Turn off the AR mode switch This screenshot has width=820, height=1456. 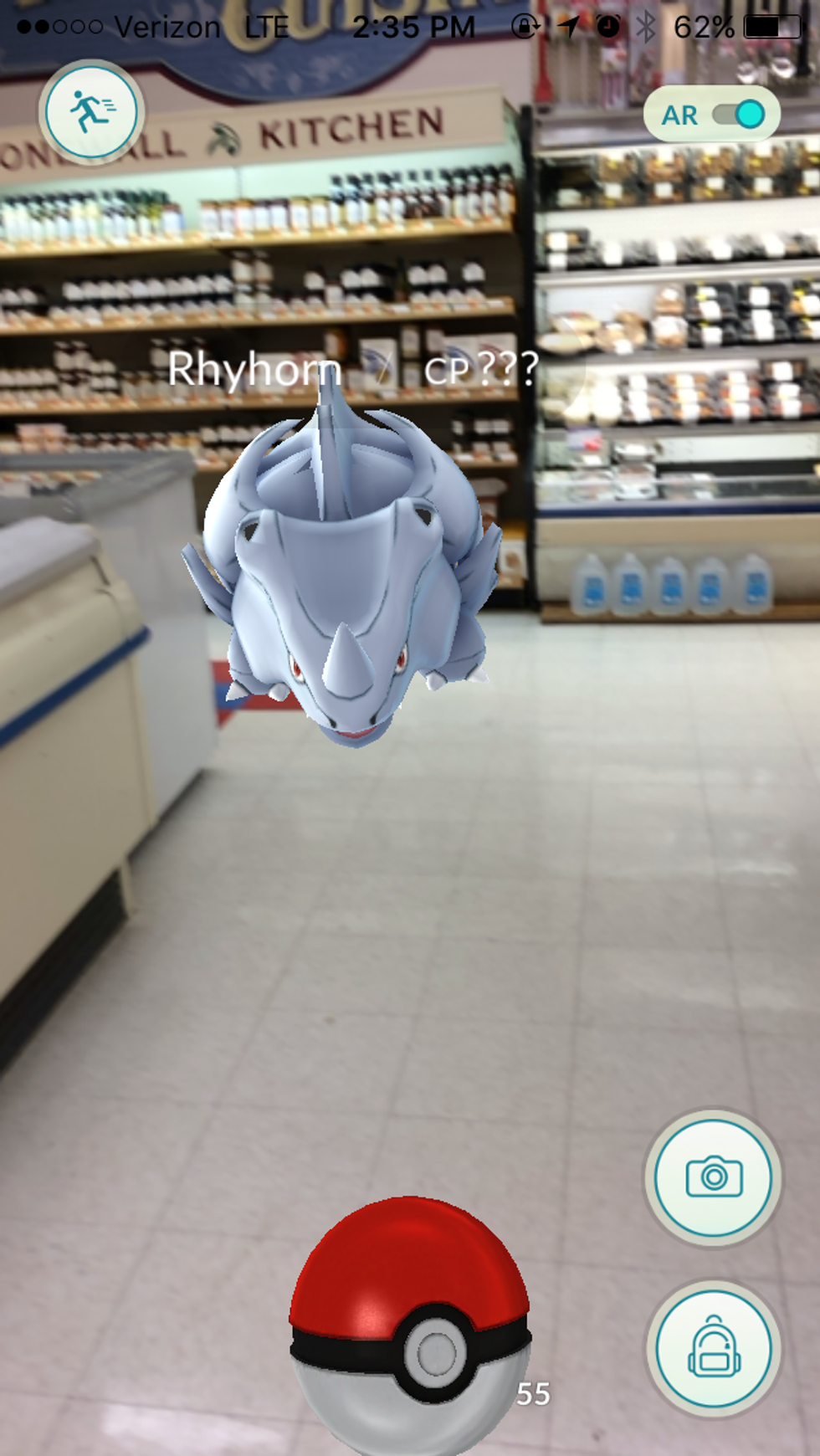click(x=737, y=115)
